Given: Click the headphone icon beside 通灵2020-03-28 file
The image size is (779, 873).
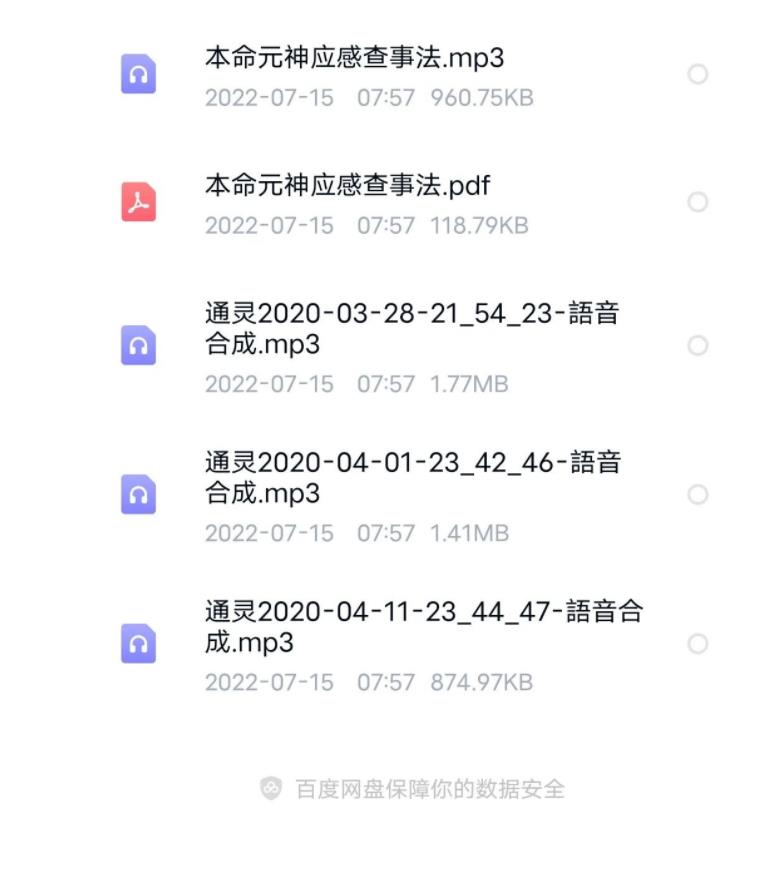Looking at the screenshot, I should [139, 345].
